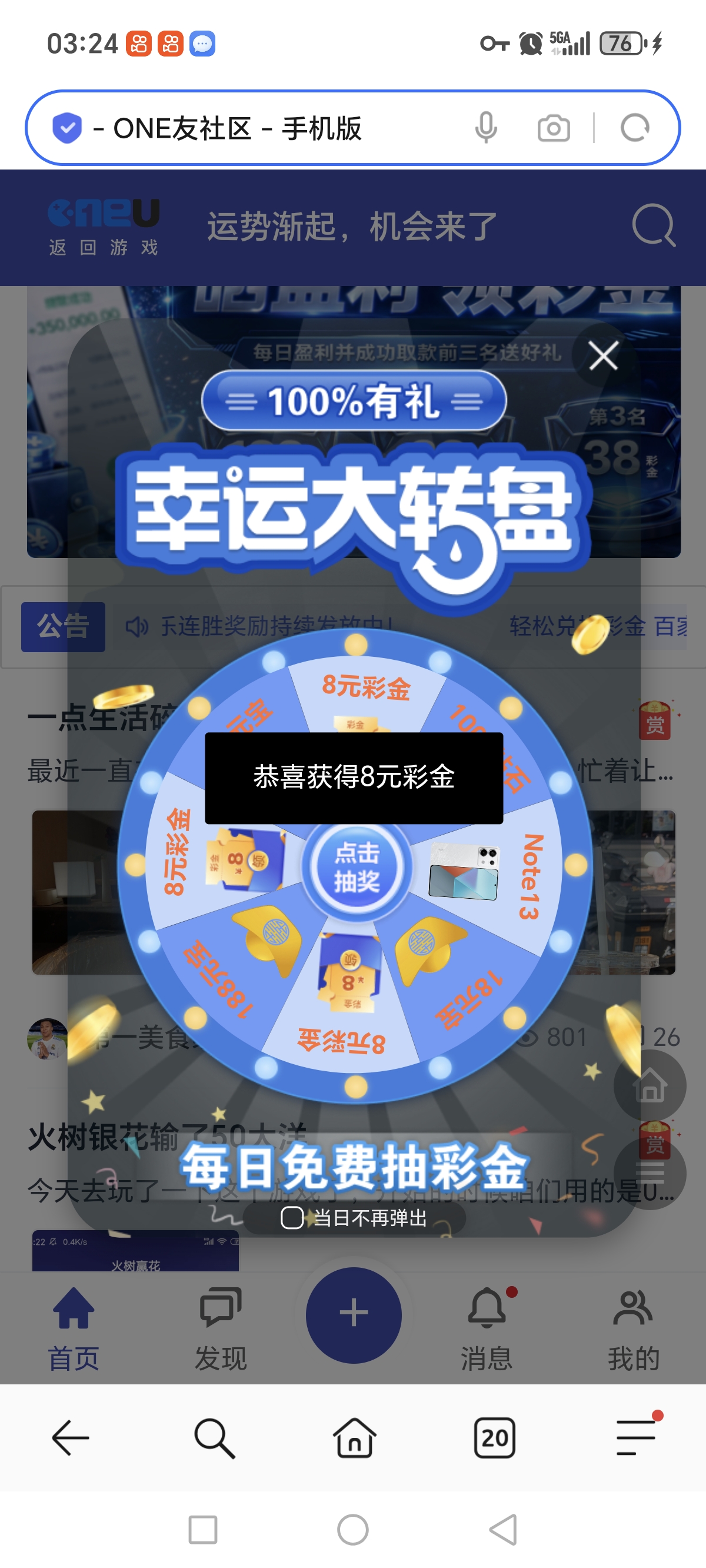Viewport: 706px width, 1568px height.
Task: Tap the browser security shield badge
Action: (x=67, y=128)
